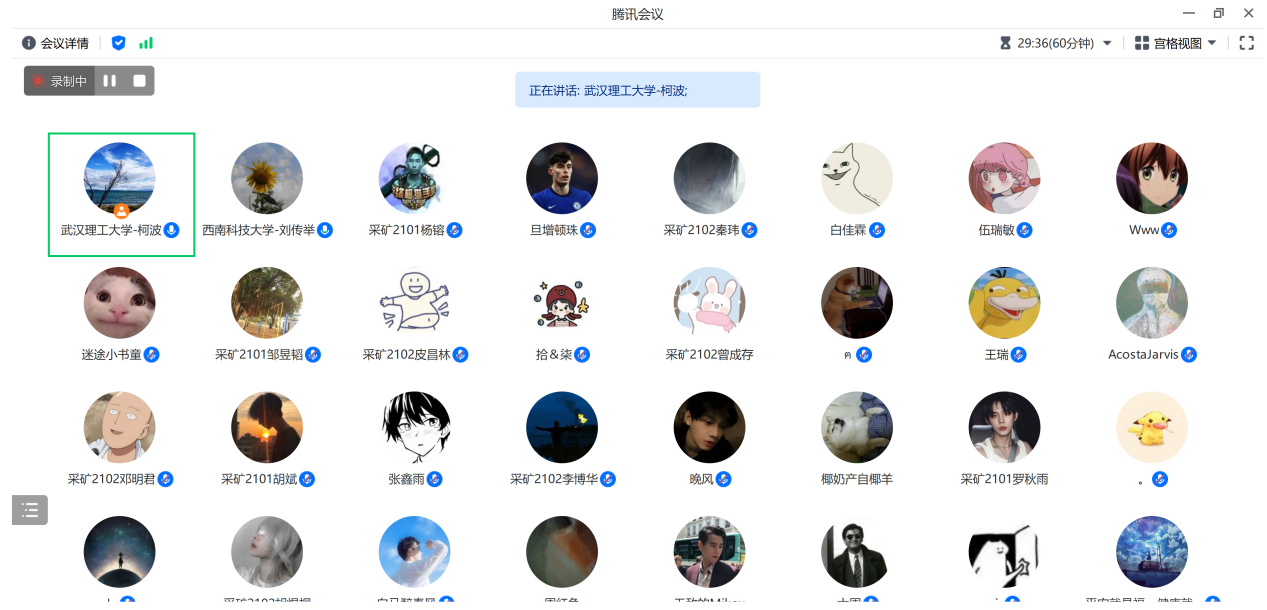Screen dimensions: 1267x610
Task: Stop the recording
Action: (x=139, y=81)
